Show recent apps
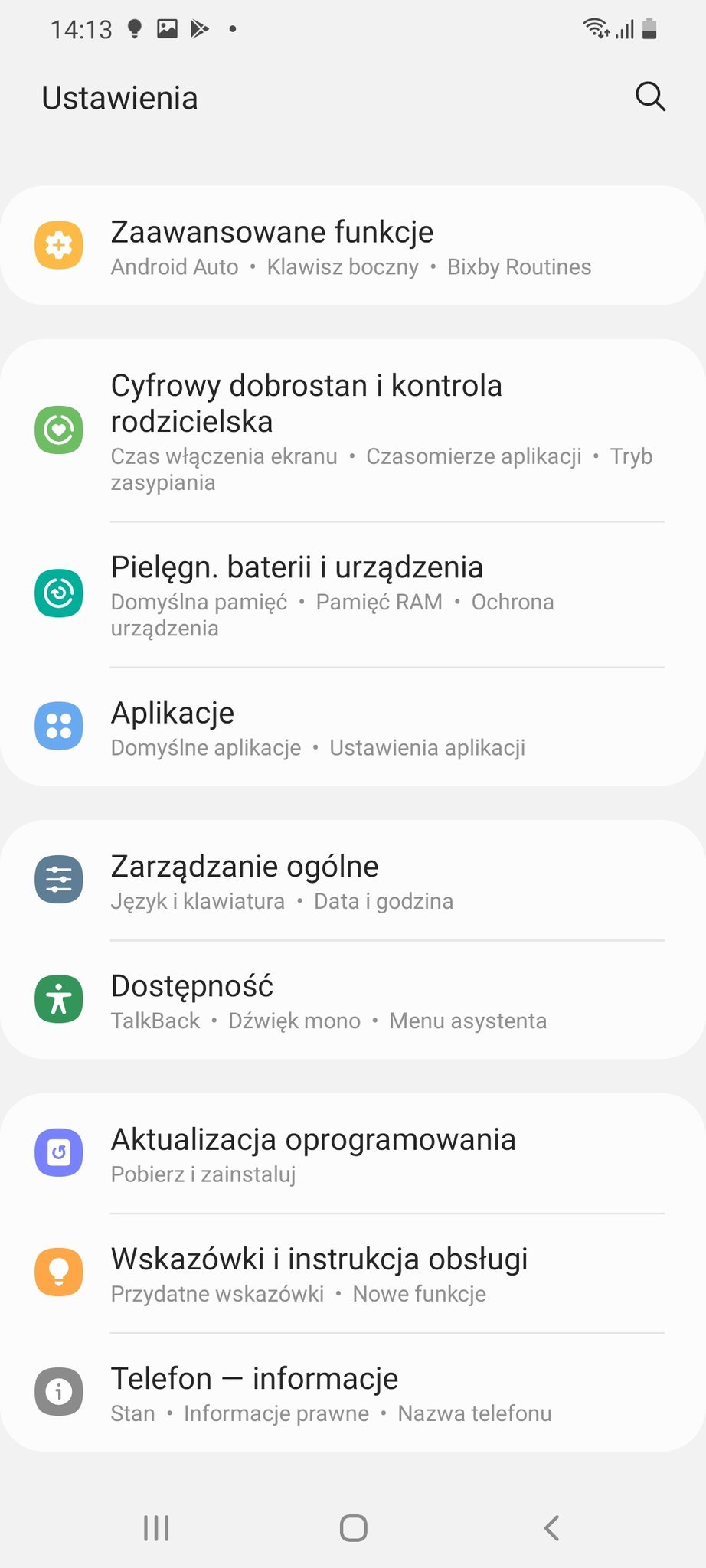Image resolution: width=706 pixels, height=1568 pixels. [x=156, y=1528]
